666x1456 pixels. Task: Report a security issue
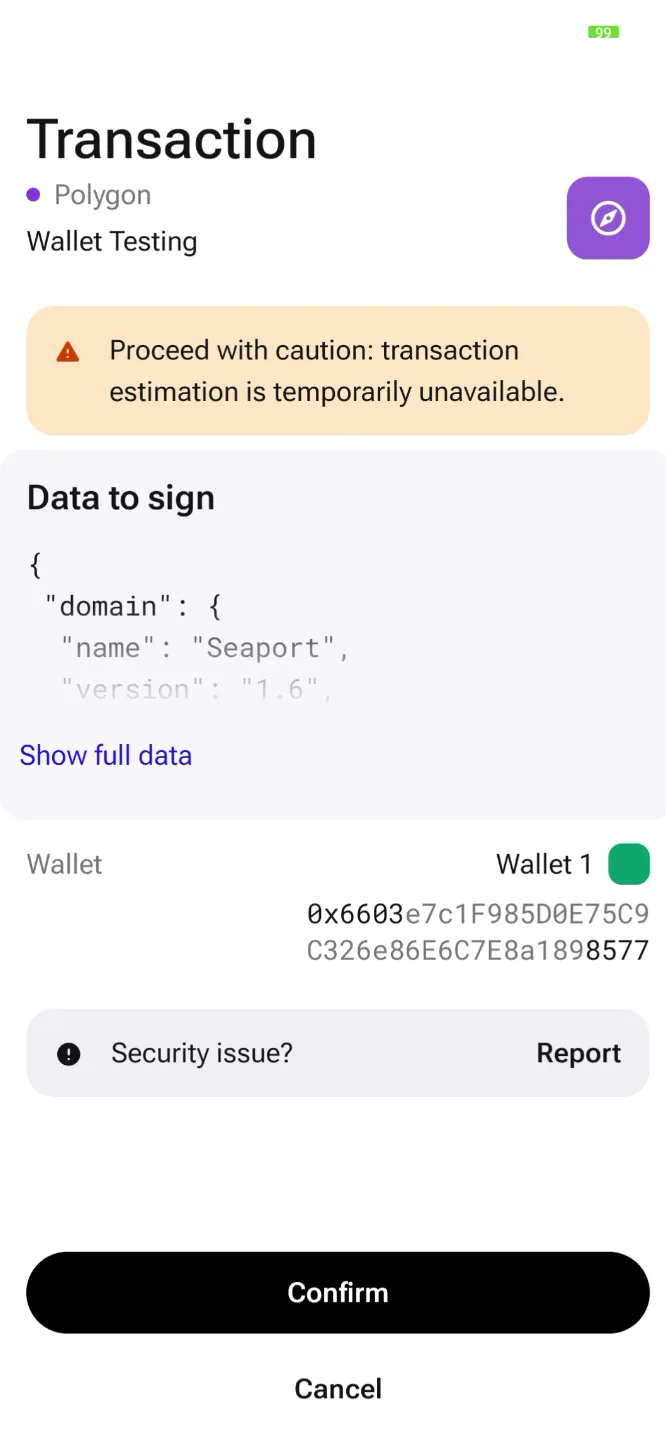click(578, 1053)
